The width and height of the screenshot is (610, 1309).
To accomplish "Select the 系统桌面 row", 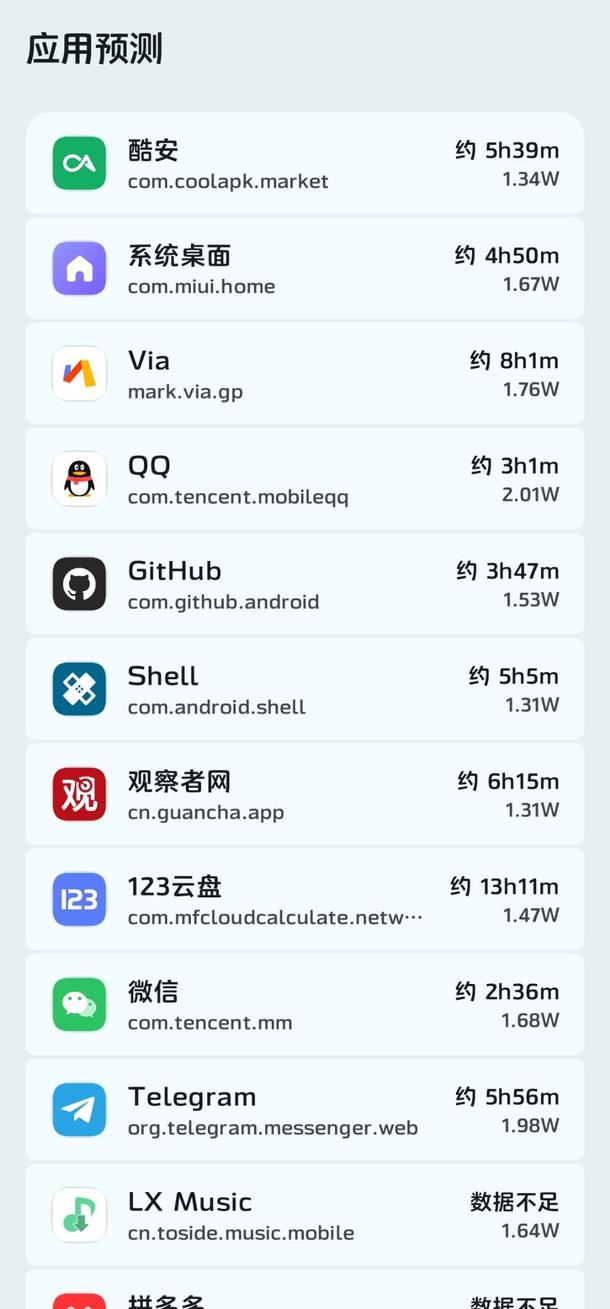I will coord(304,269).
